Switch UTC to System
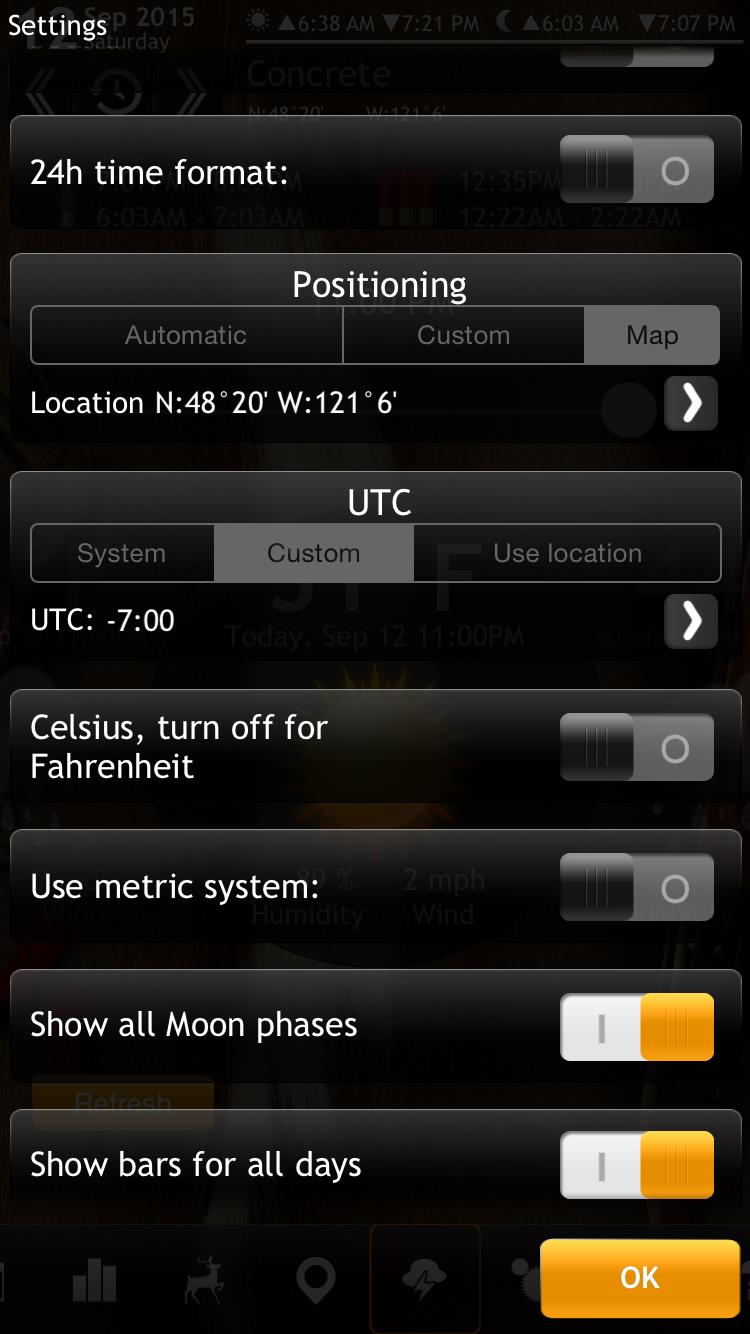 (x=122, y=553)
